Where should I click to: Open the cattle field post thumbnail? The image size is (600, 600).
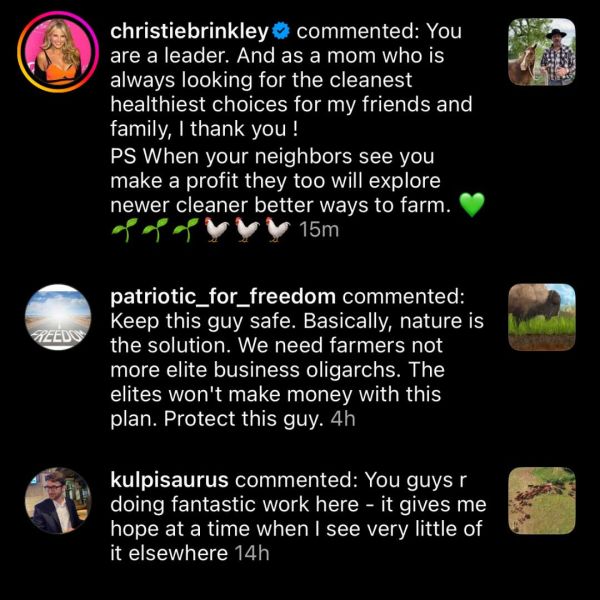coord(541,500)
